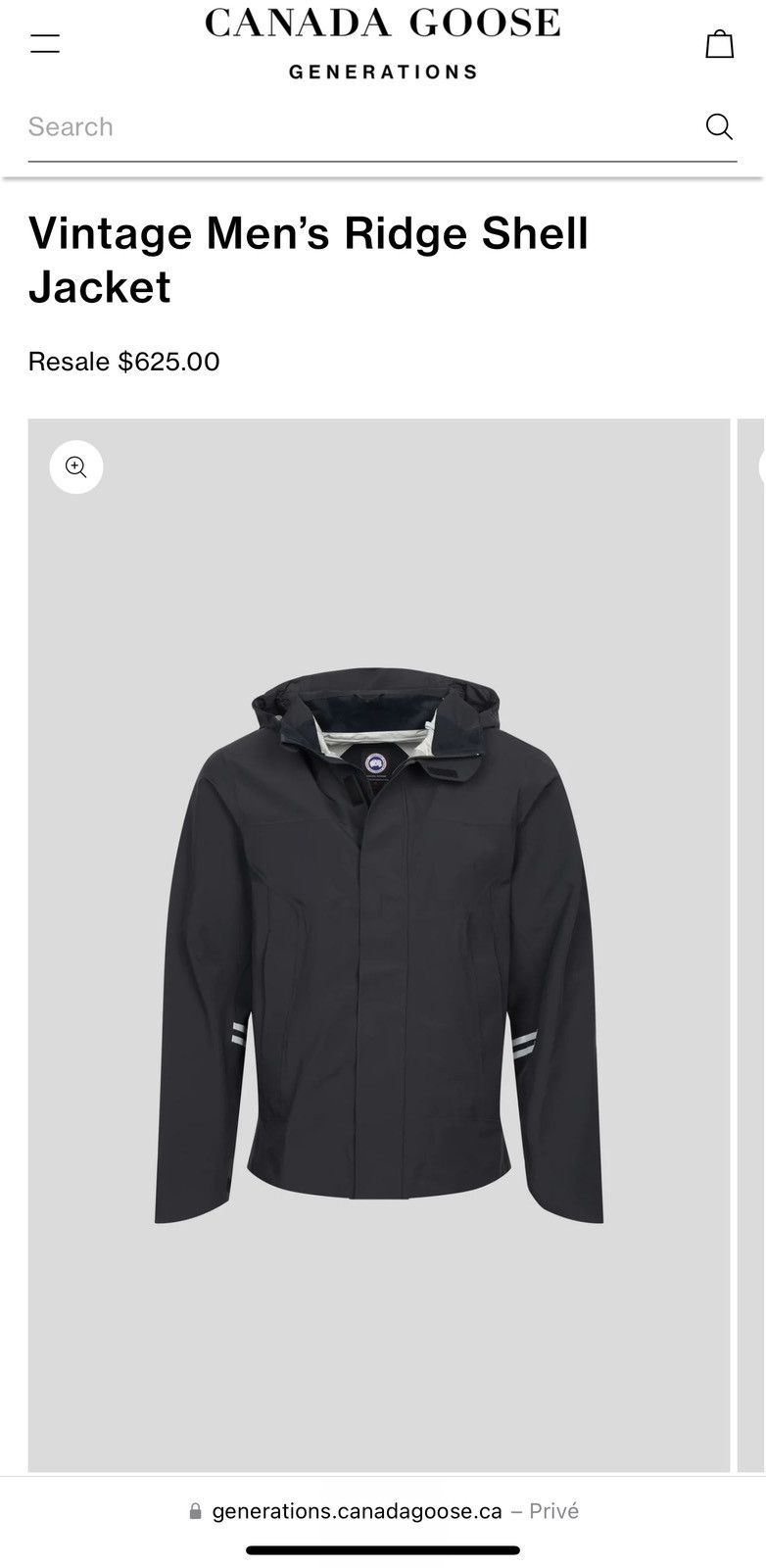This screenshot has width=766, height=1568.
Task: Open the shopping bag
Action: [x=720, y=43]
